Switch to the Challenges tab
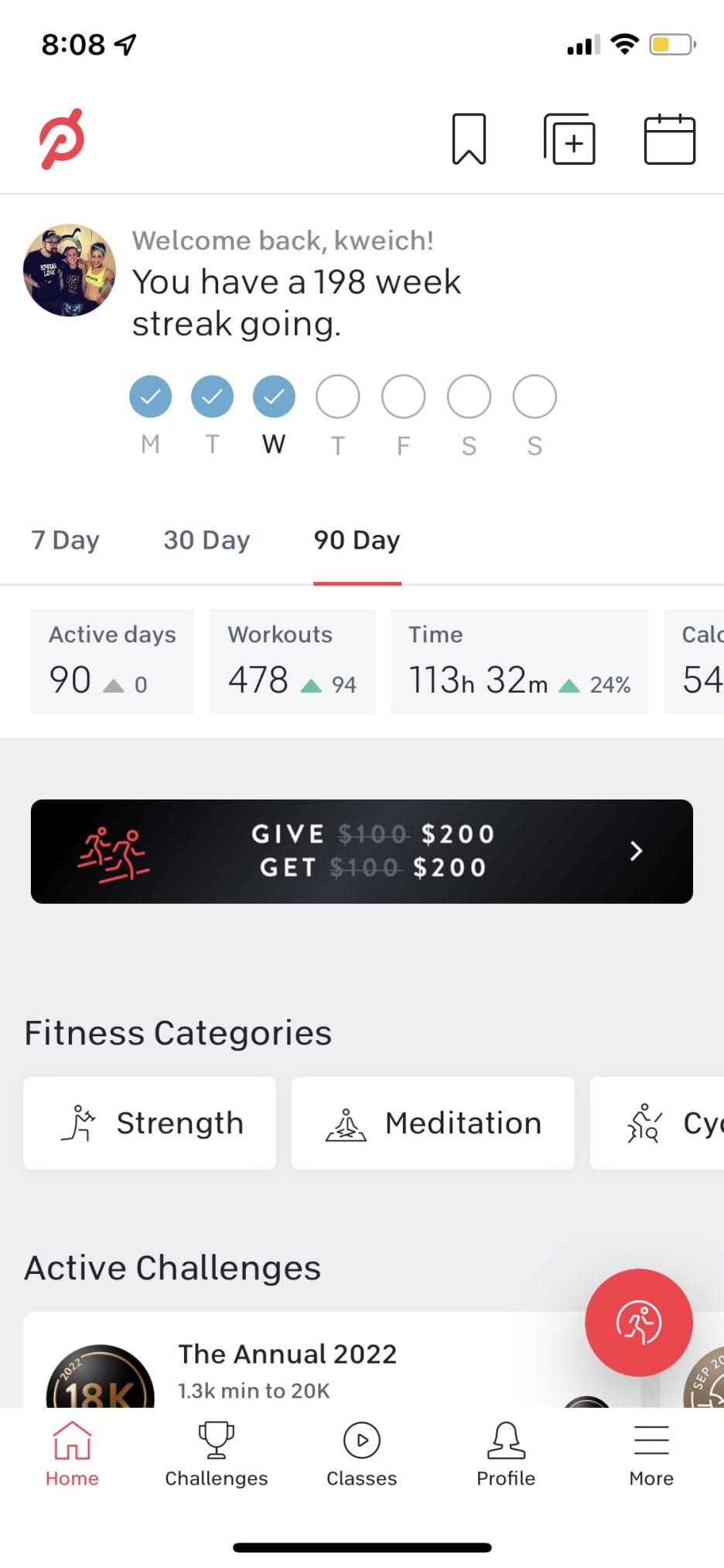Screen dimensions: 724x1568 click(x=217, y=1454)
